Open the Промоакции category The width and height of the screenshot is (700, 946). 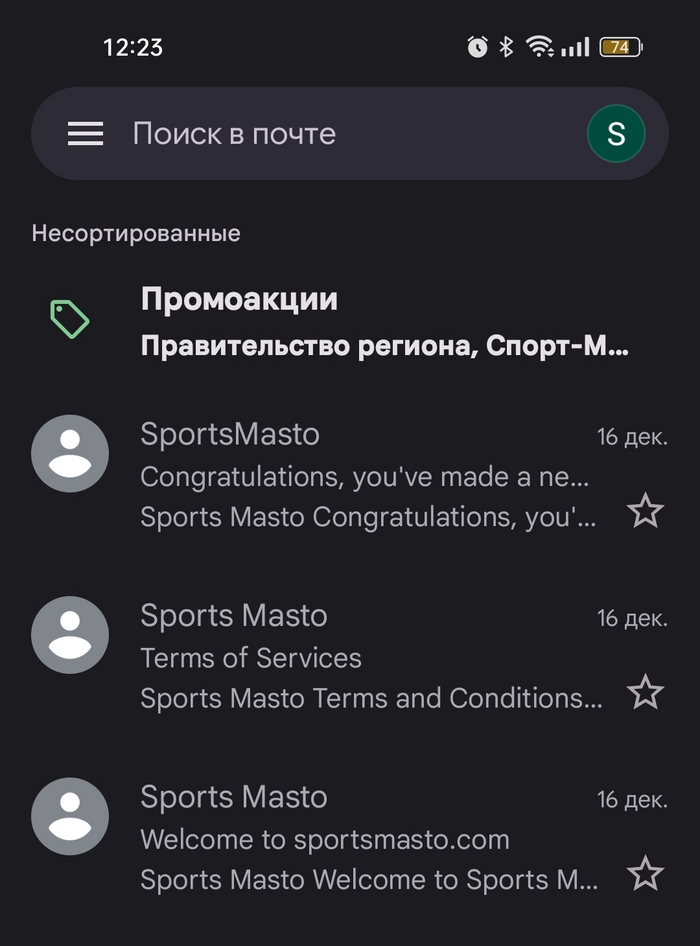380,322
